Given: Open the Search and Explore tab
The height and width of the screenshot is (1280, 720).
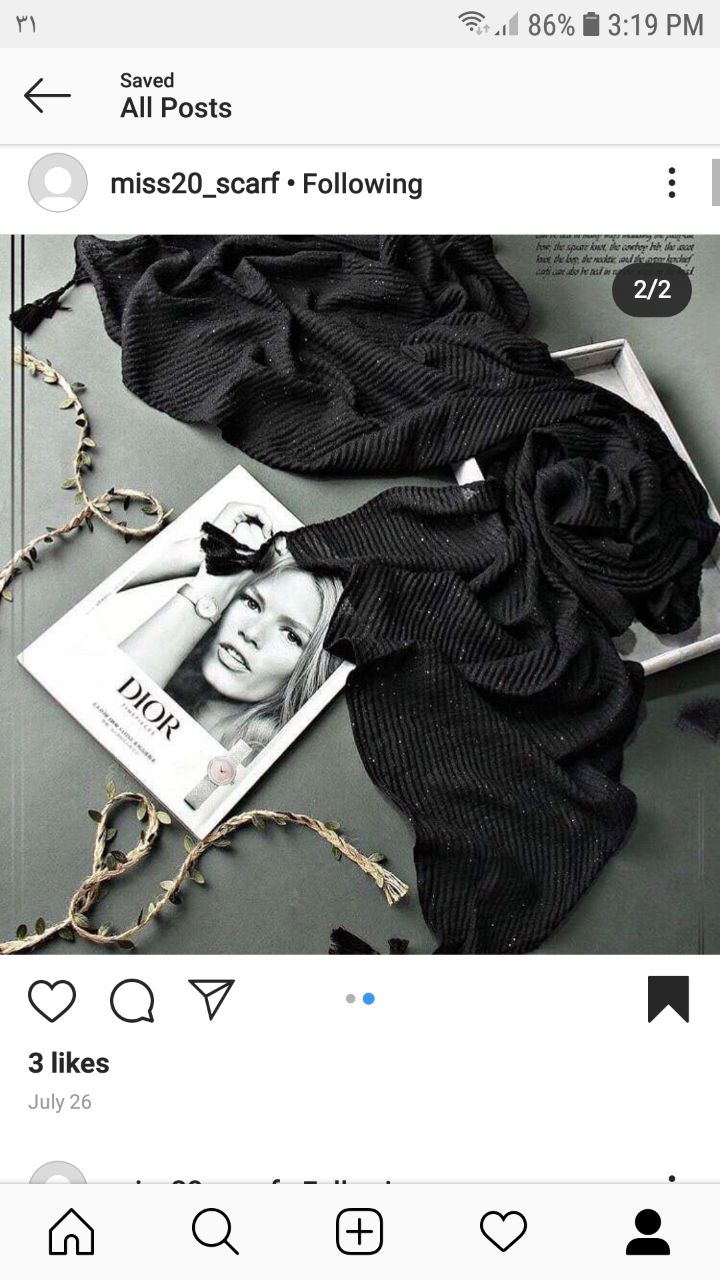Looking at the screenshot, I should pos(215,1232).
